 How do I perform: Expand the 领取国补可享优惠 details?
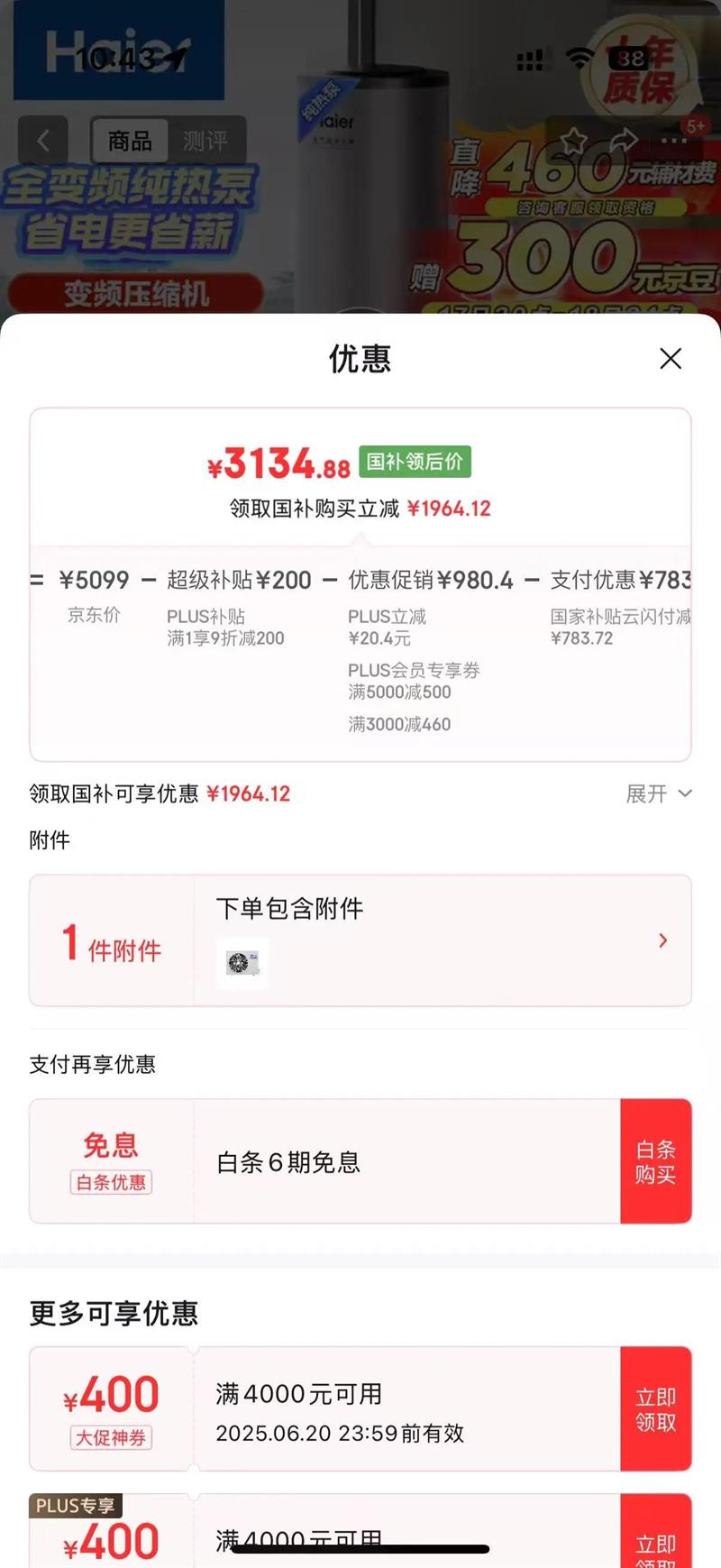[x=659, y=793]
